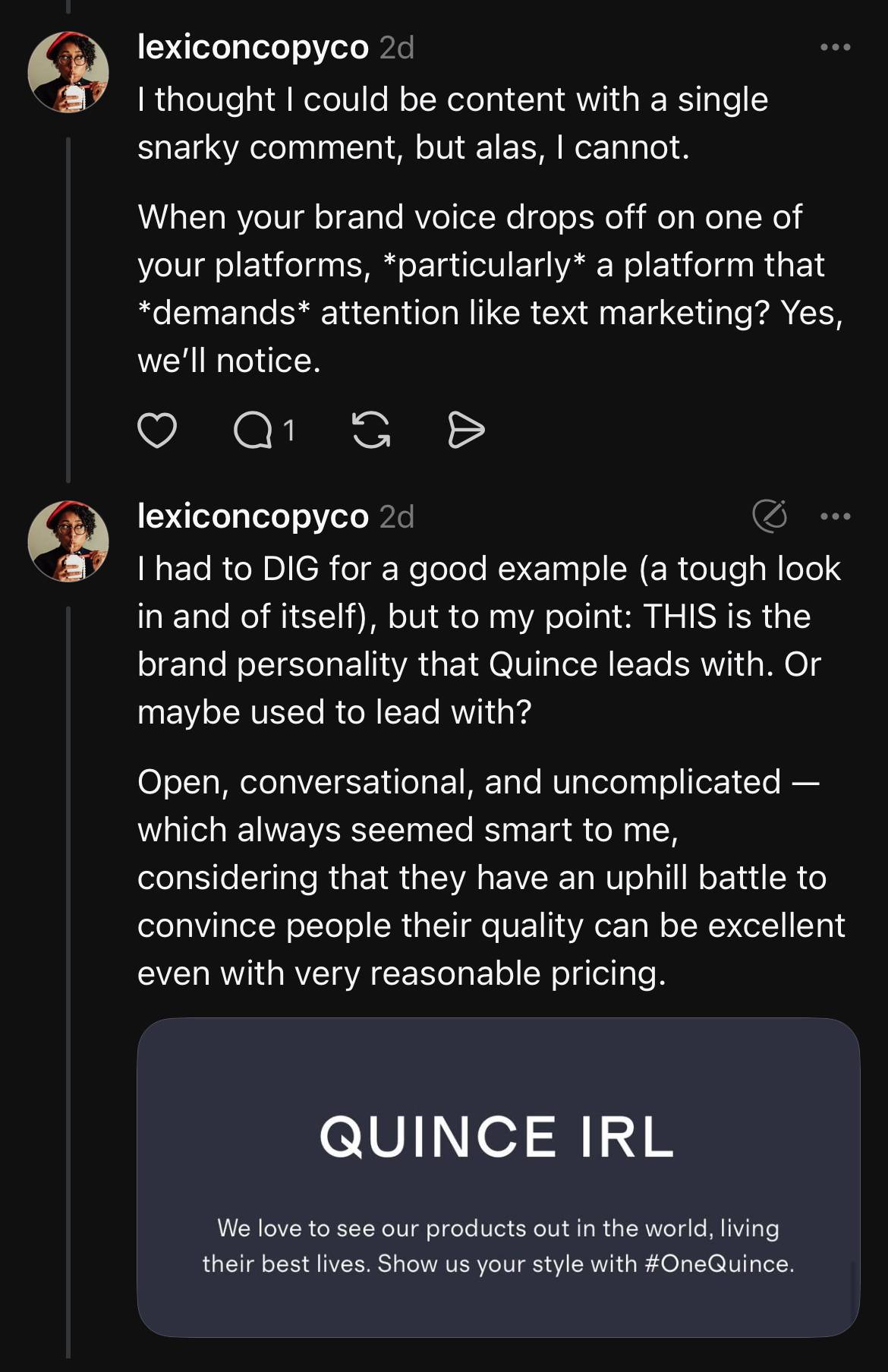Tap the edited indicator icon on second post
This screenshot has width=888, height=1372.
click(x=770, y=517)
